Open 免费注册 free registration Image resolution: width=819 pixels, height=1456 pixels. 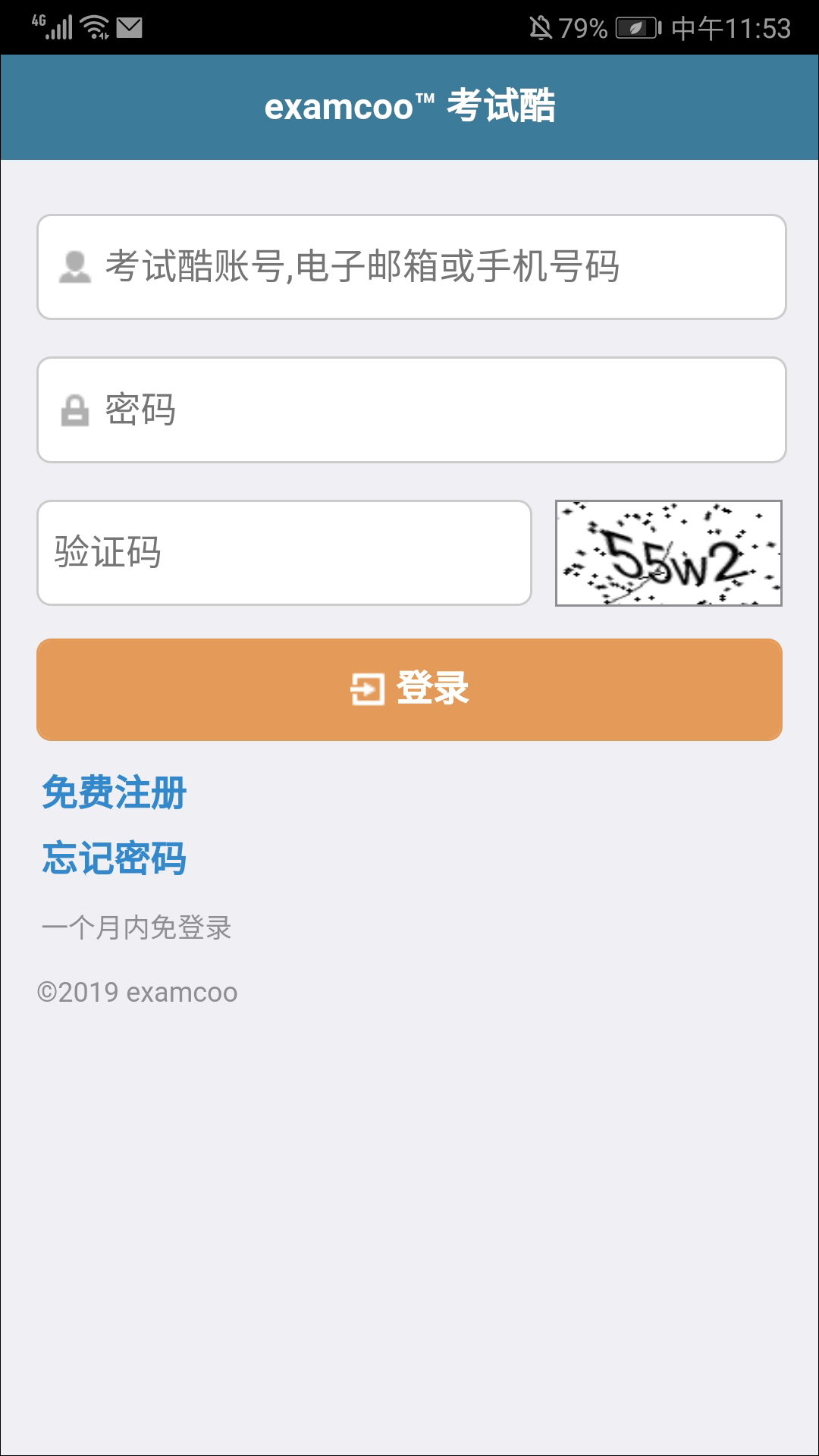click(x=115, y=792)
